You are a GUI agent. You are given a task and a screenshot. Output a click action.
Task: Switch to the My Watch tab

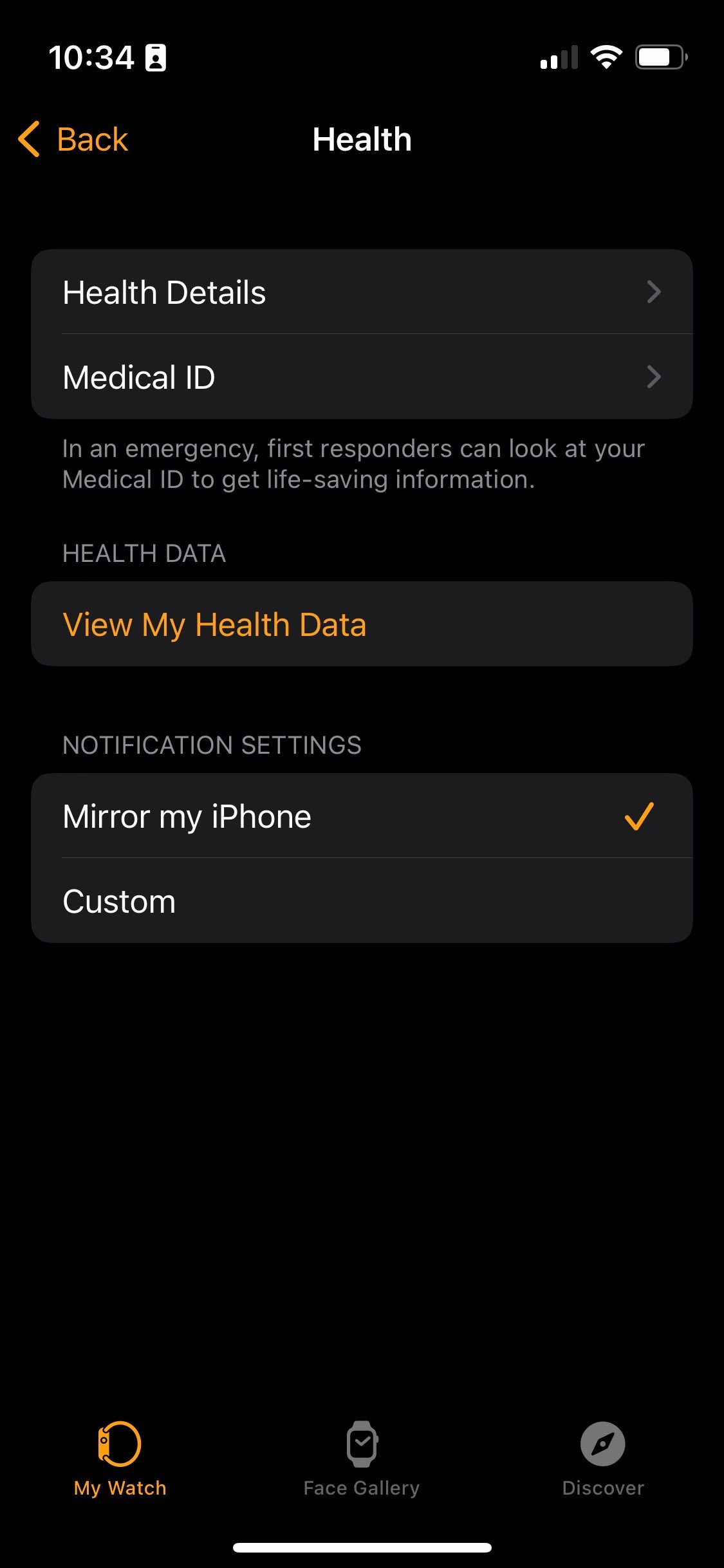120,1459
